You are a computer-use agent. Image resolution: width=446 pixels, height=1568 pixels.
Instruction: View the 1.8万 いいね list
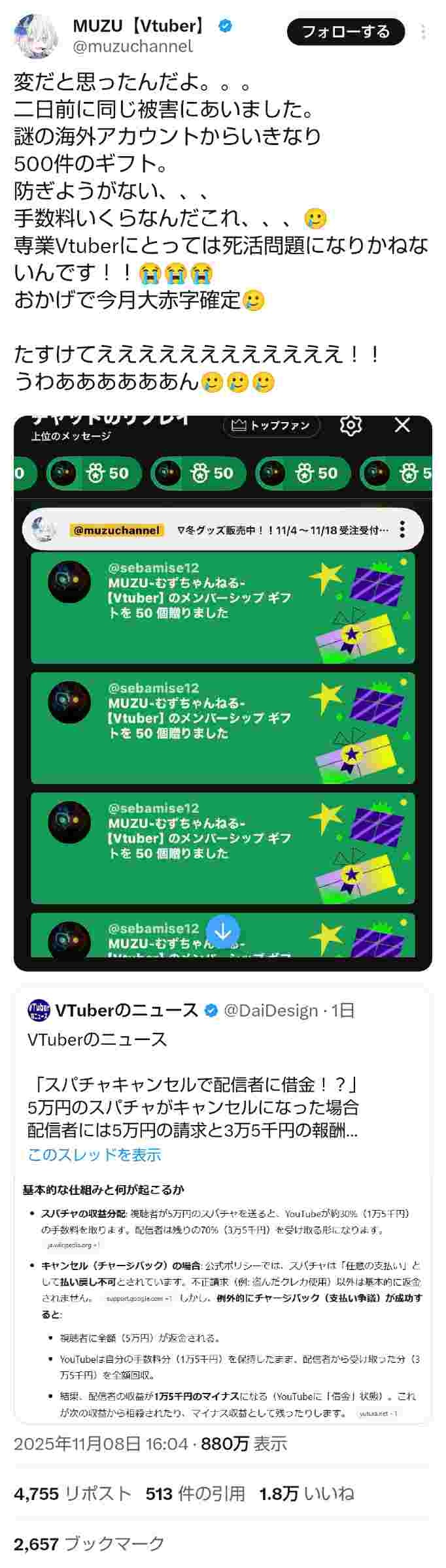pyautogui.click(x=306, y=1494)
